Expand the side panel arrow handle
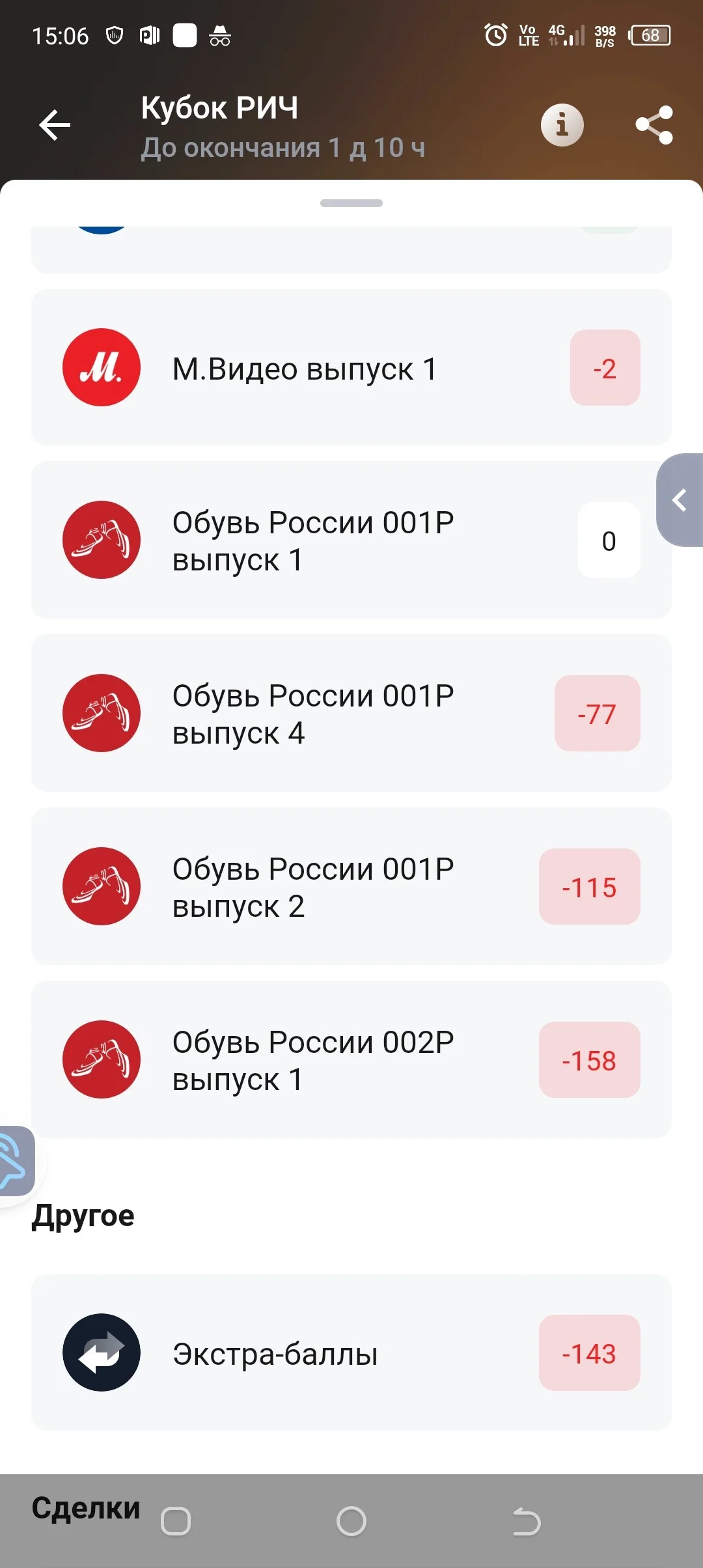This screenshot has width=703, height=1568. tap(680, 500)
